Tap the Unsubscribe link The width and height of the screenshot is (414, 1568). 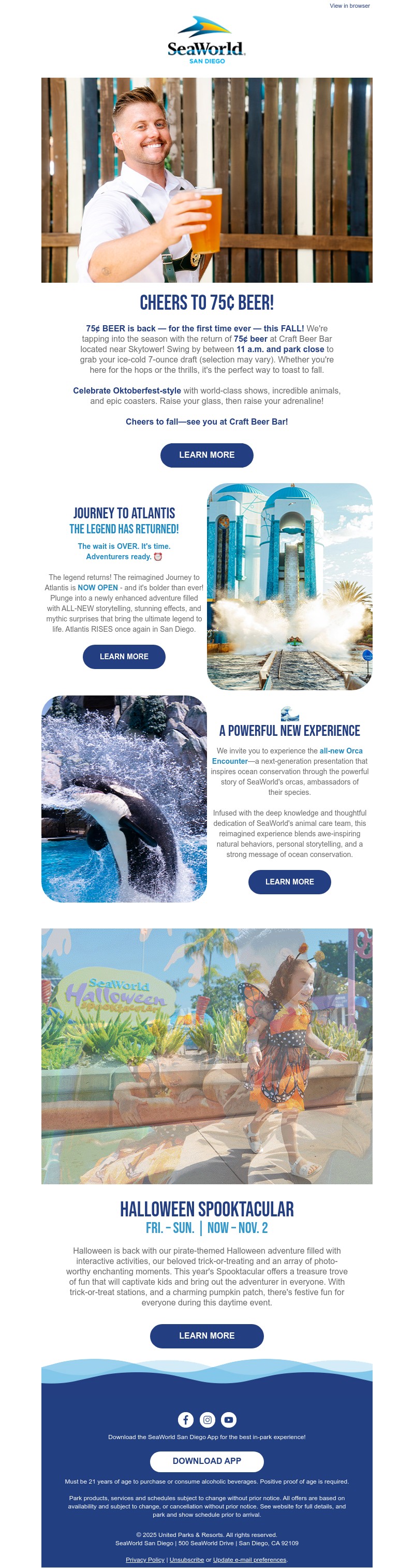coord(187,1560)
